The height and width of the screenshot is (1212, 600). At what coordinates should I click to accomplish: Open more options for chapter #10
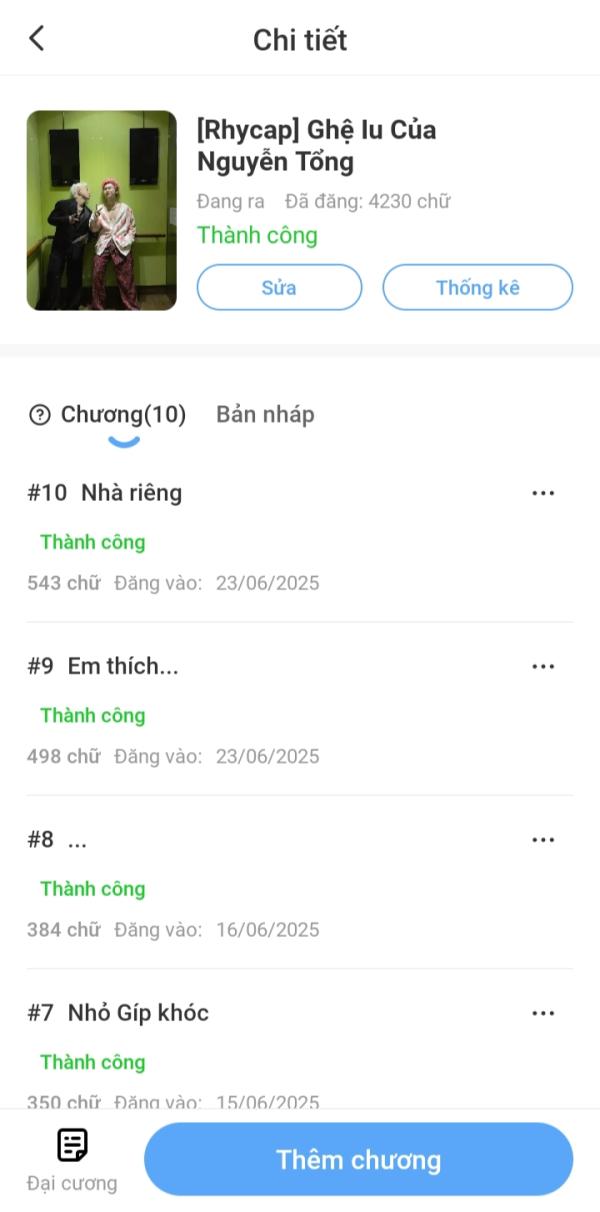point(543,493)
